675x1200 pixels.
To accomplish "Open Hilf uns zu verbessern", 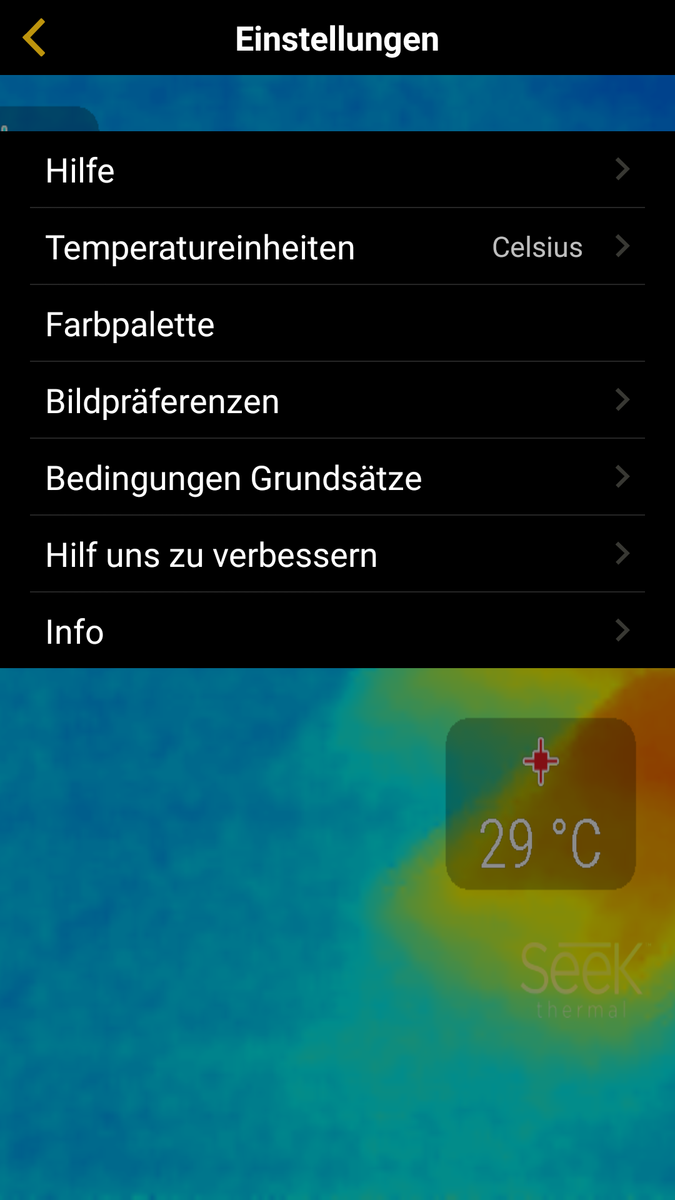I will point(337,555).
